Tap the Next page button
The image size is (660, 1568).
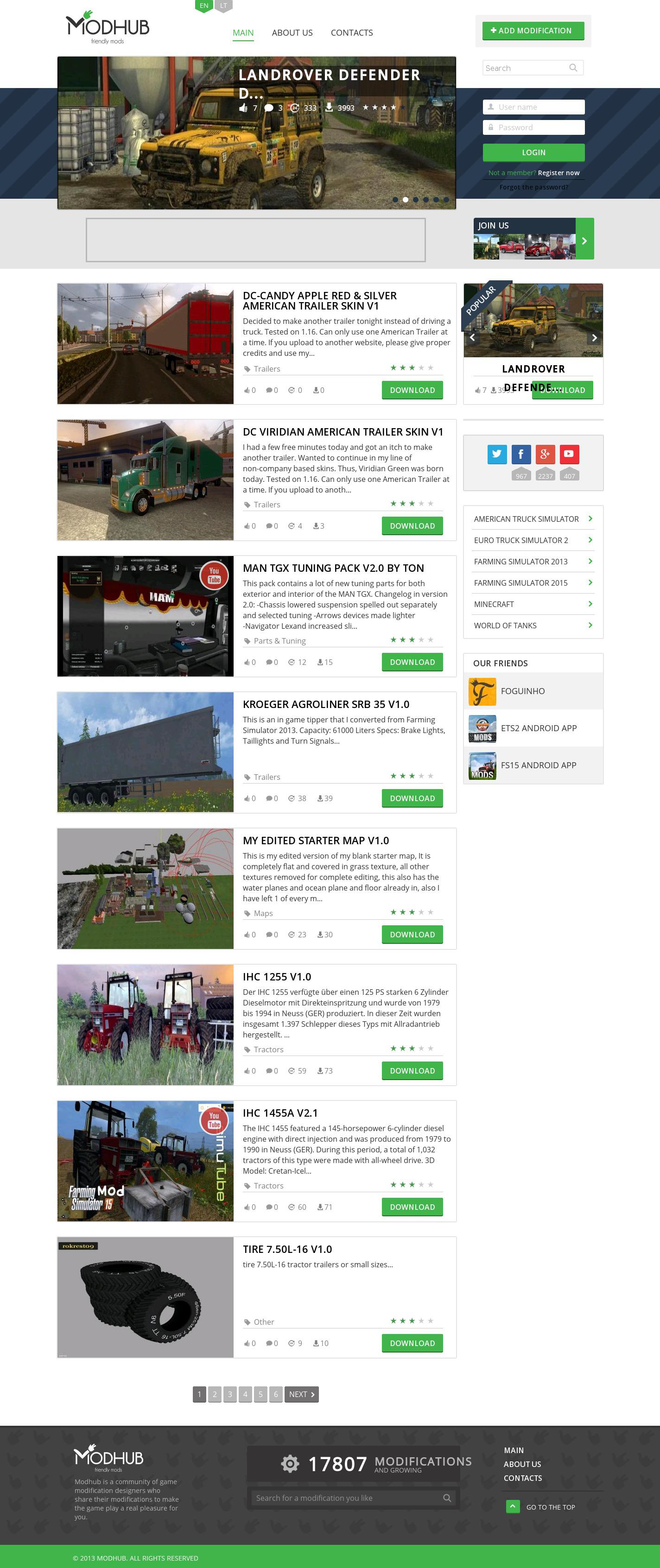click(301, 1395)
